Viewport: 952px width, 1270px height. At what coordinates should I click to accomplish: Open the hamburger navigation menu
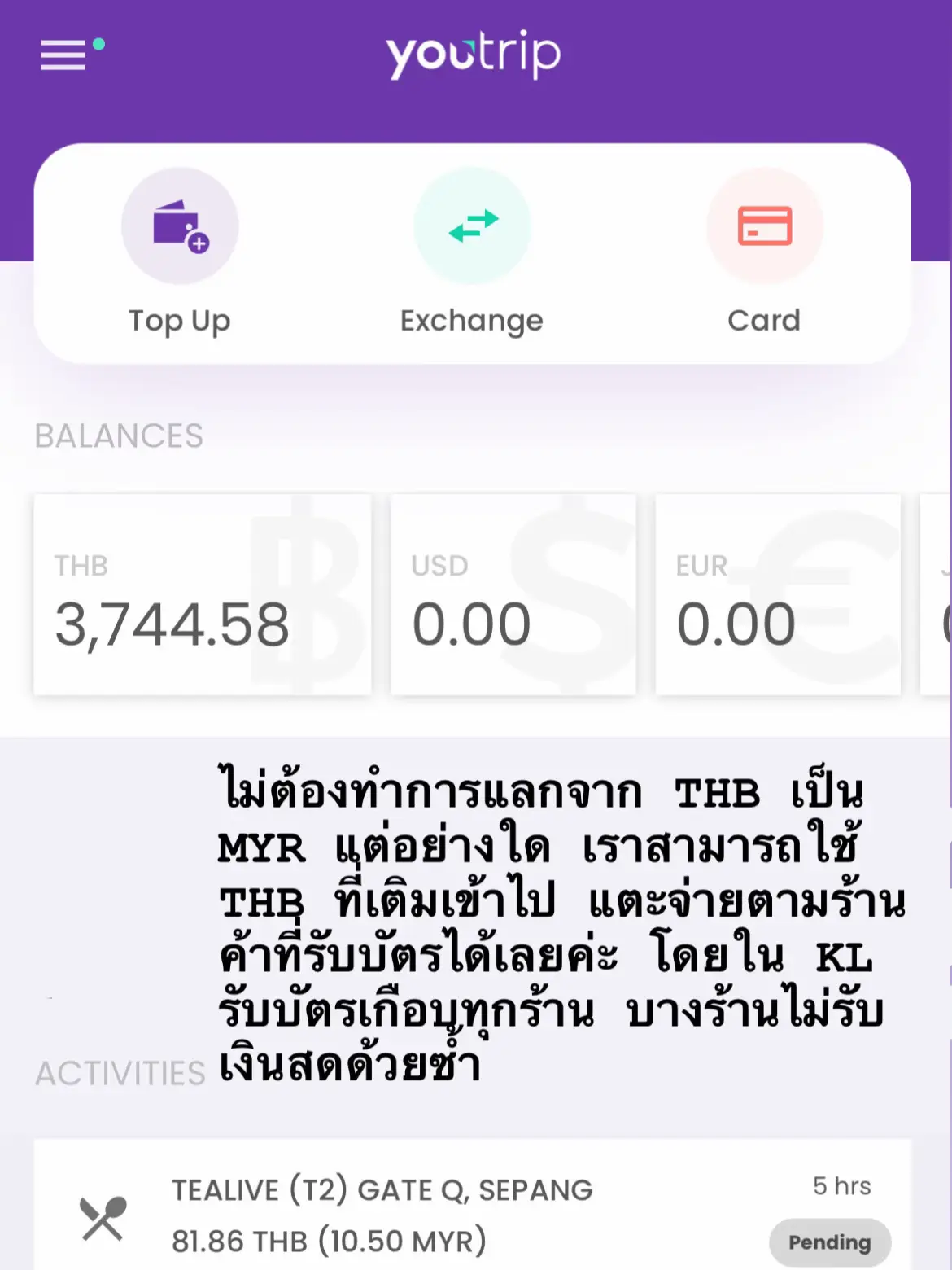click(x=62, y=55)
